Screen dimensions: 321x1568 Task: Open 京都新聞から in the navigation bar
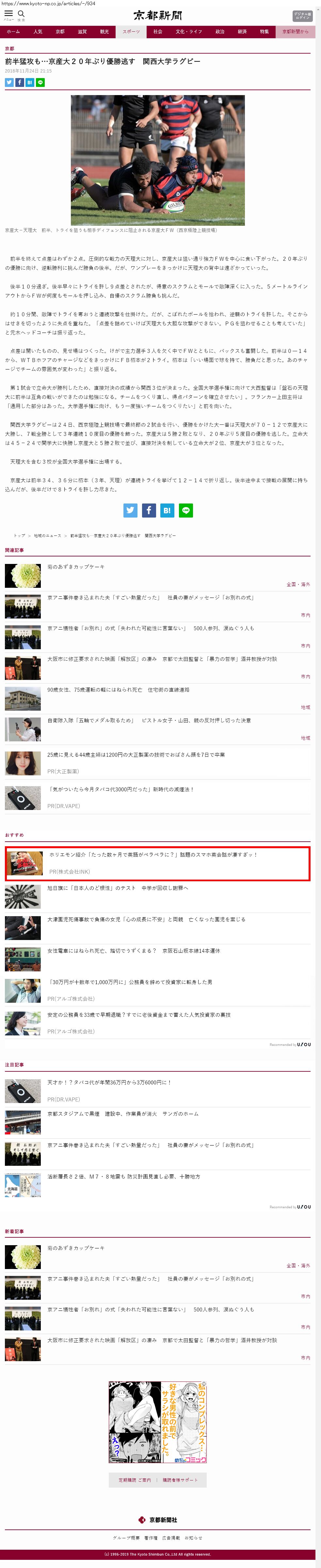295,32
